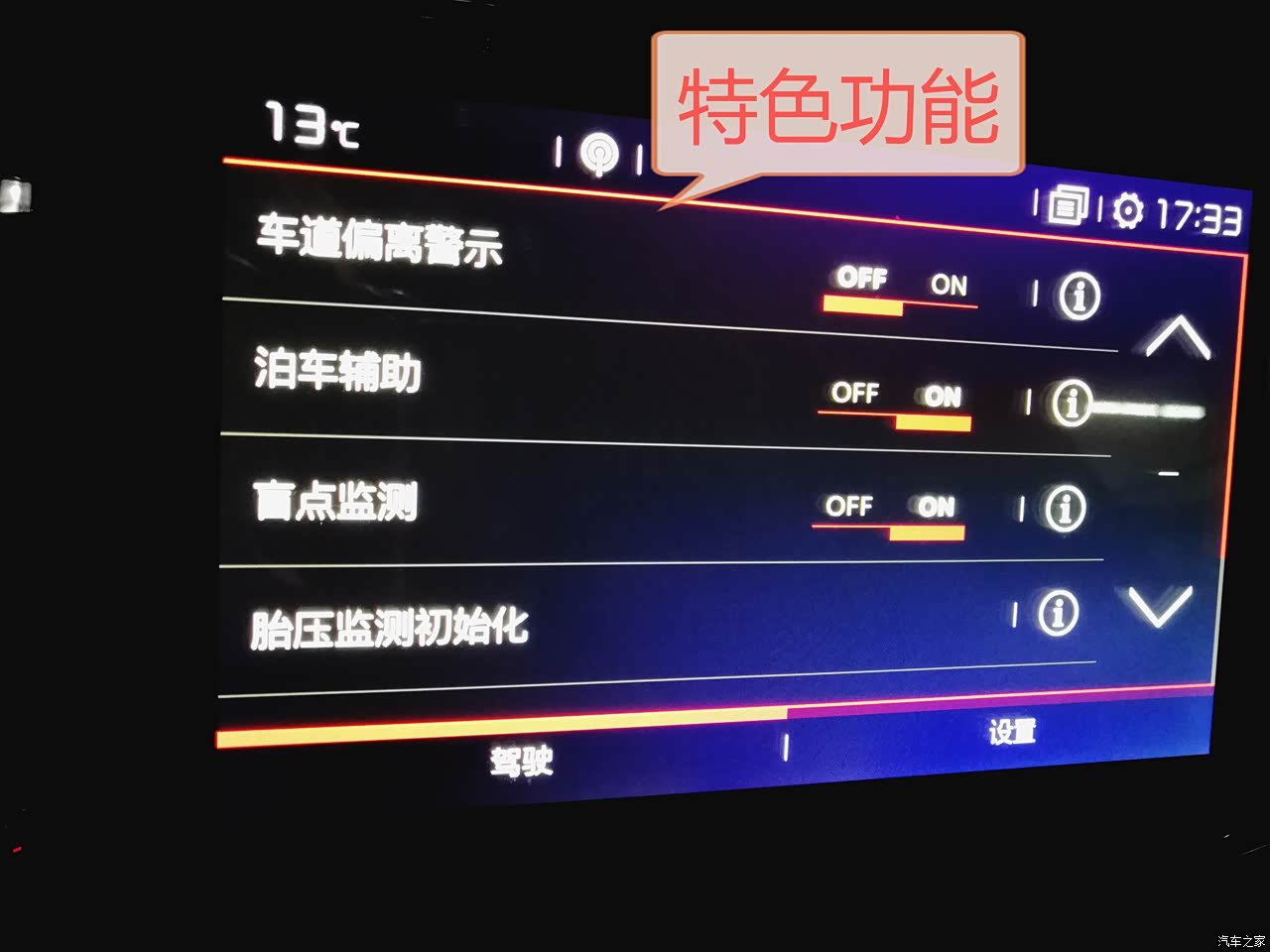The height and width of the screenshot is (952, 1270).
Task: Turn off 盲点监测 (blind spot monitoring)
Action: [x=848, y=507]
